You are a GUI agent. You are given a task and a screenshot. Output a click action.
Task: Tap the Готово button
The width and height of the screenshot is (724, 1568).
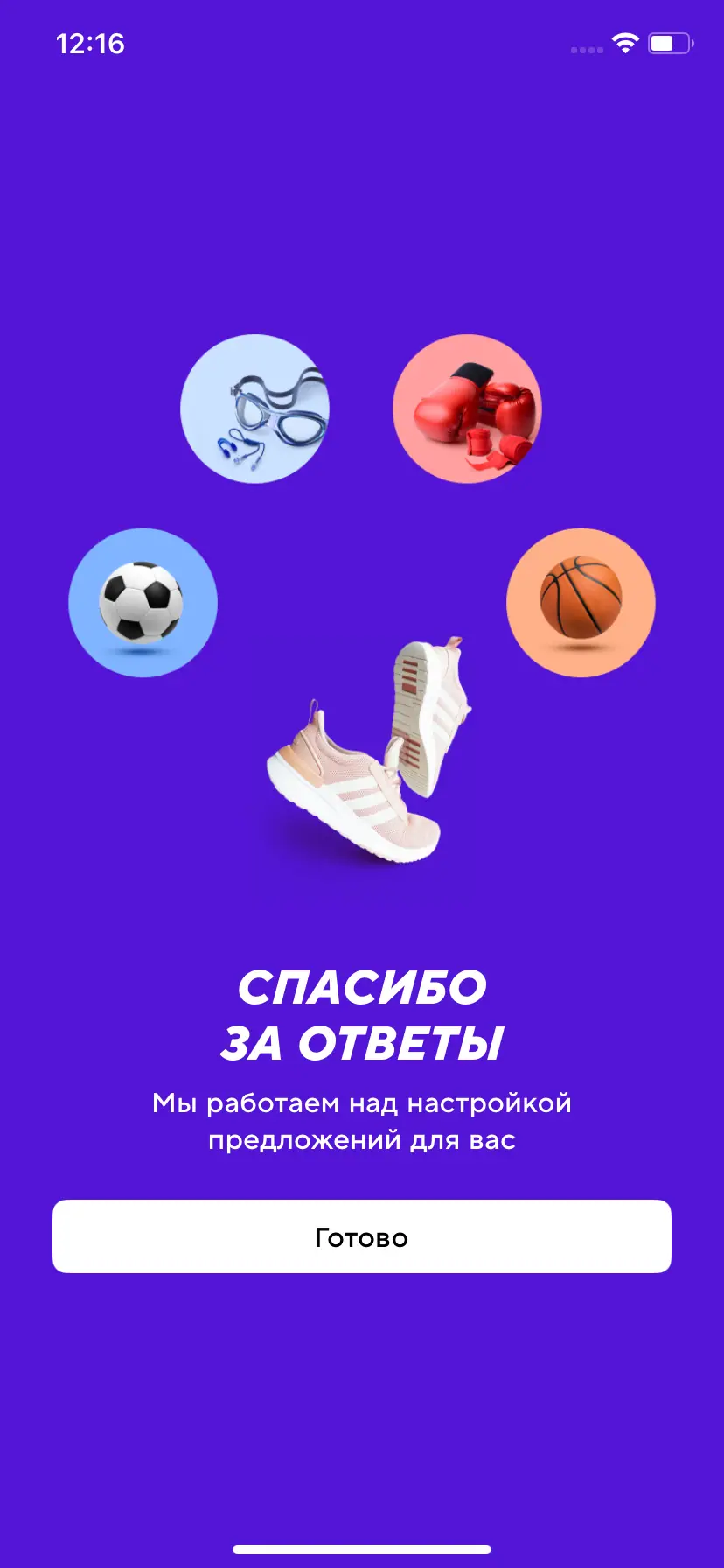pyautogui.click(x=362, y=1236)
